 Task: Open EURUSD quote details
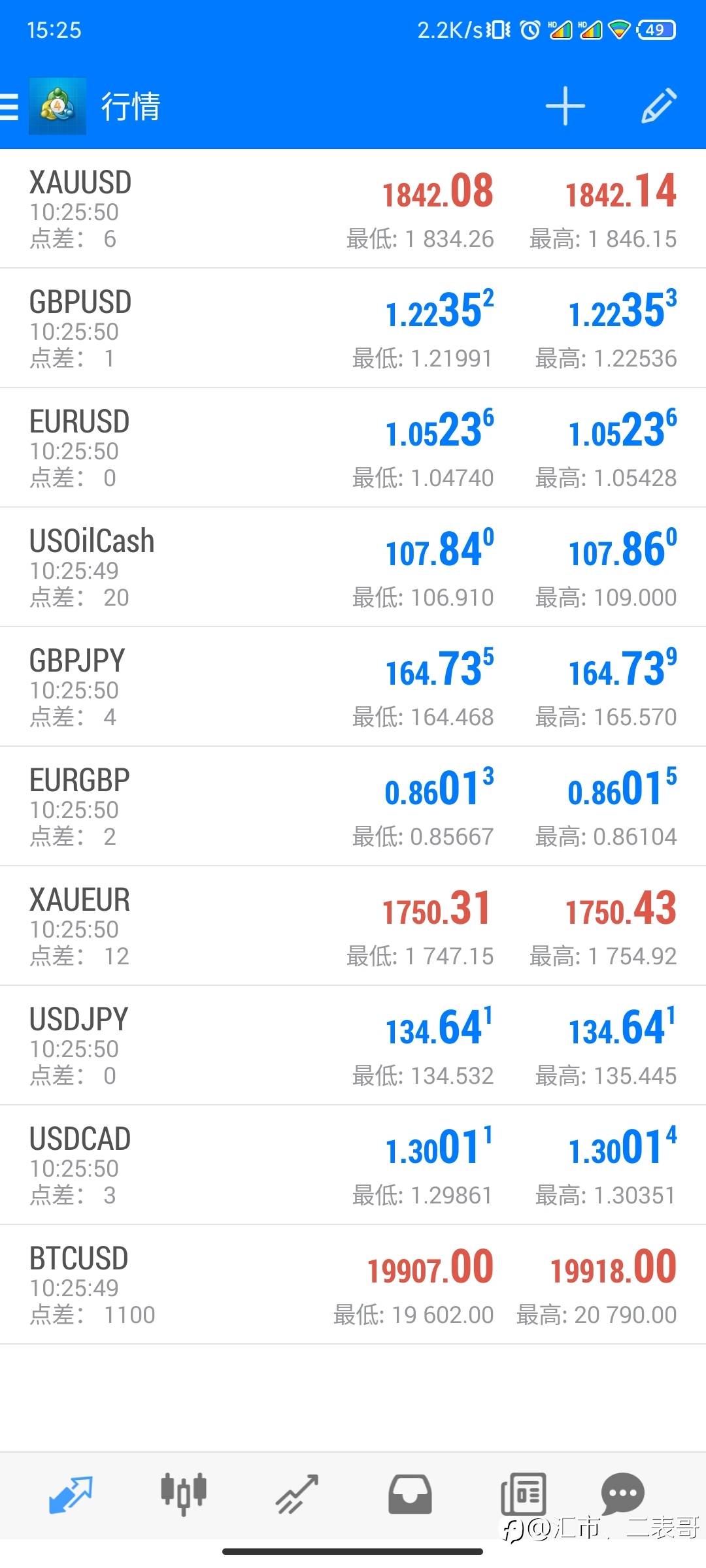click(x=353, y=448)
